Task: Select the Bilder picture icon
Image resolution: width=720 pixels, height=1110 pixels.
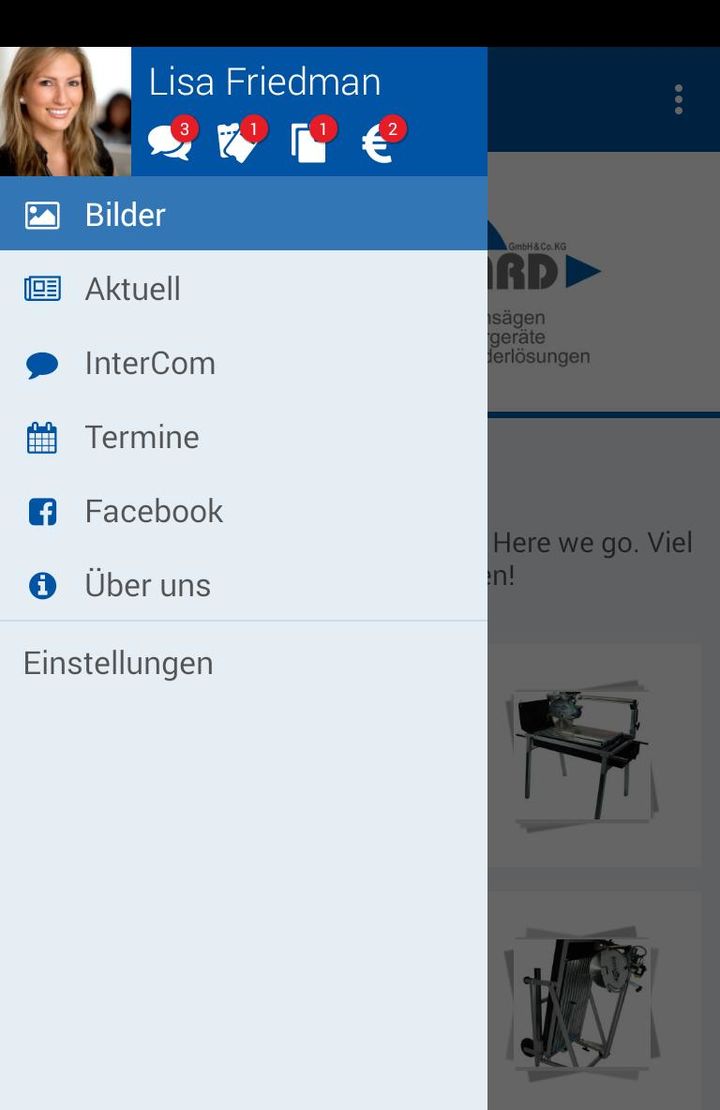Action: (x=41, y=214)
